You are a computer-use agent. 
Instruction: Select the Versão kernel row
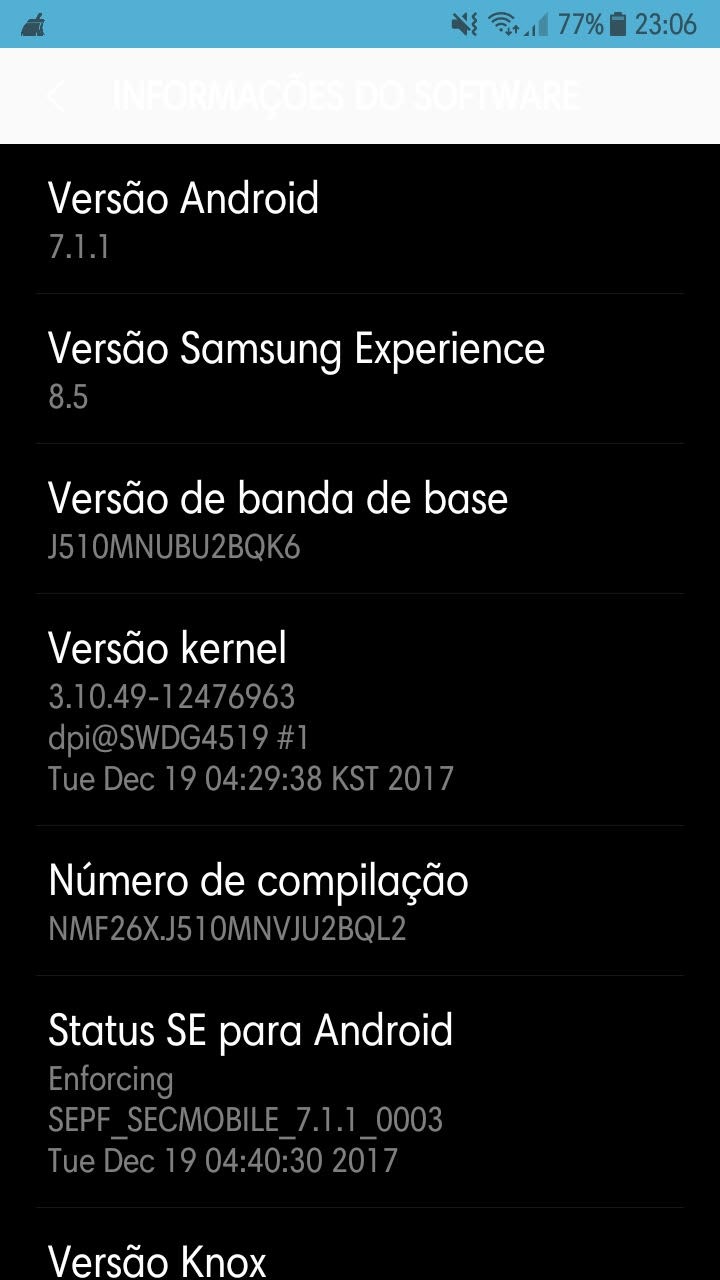point(360,710)
